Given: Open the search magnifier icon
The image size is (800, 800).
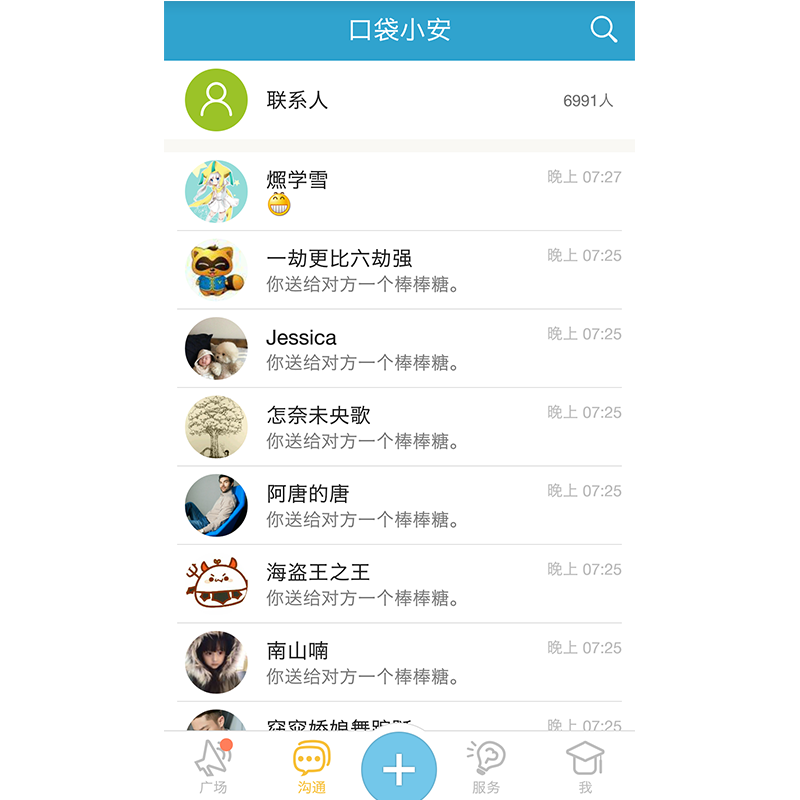Looking at the screenshot, I should tap(603, 30).
